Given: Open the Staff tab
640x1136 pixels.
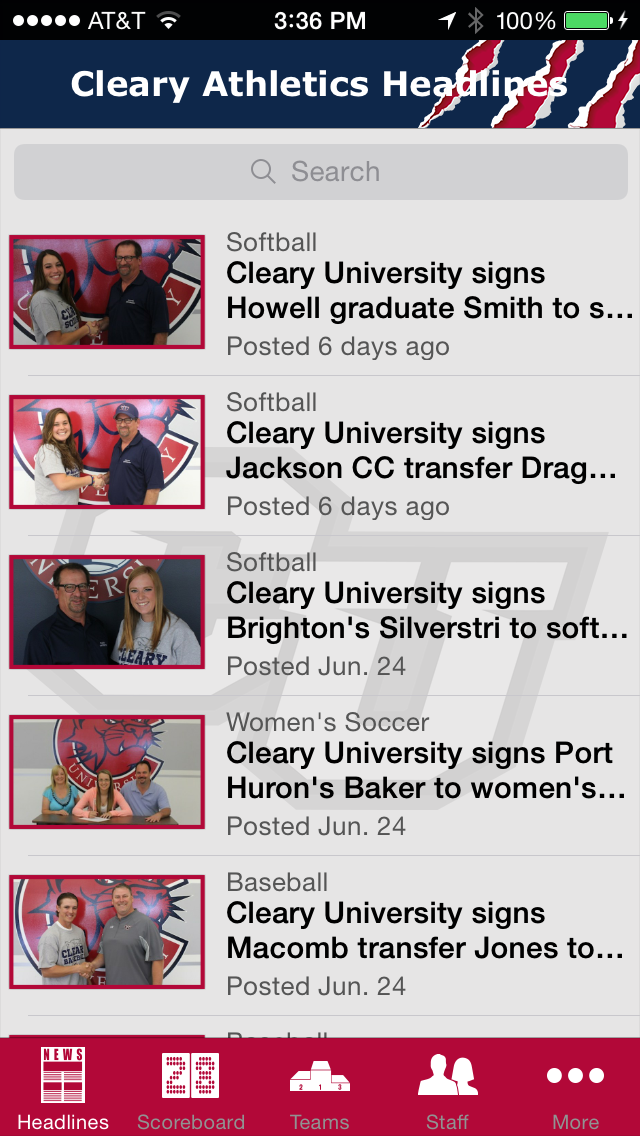Looking at the screenshot, I should 447,1088.
